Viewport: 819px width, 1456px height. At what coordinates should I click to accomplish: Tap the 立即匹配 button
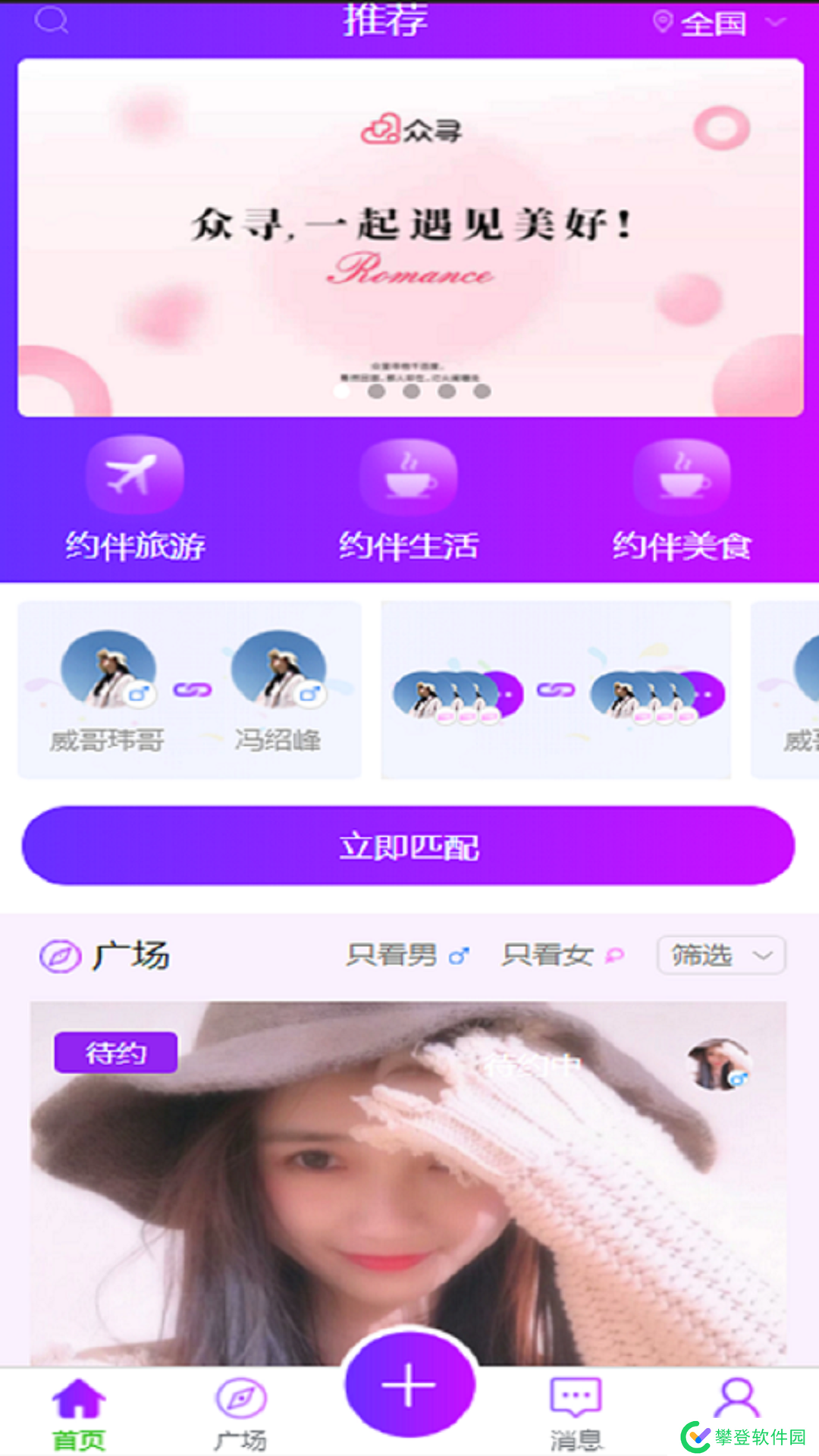tap(409, 846)
